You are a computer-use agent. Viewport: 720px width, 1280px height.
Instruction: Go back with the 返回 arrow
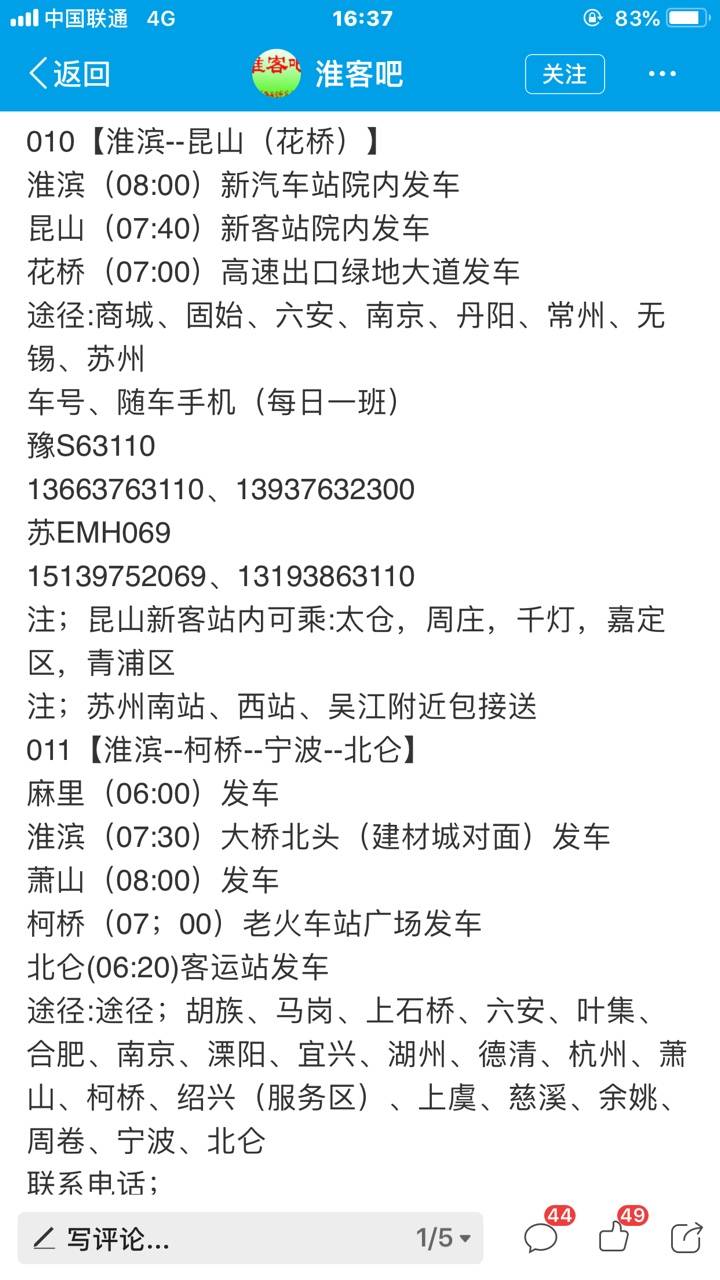69,74
